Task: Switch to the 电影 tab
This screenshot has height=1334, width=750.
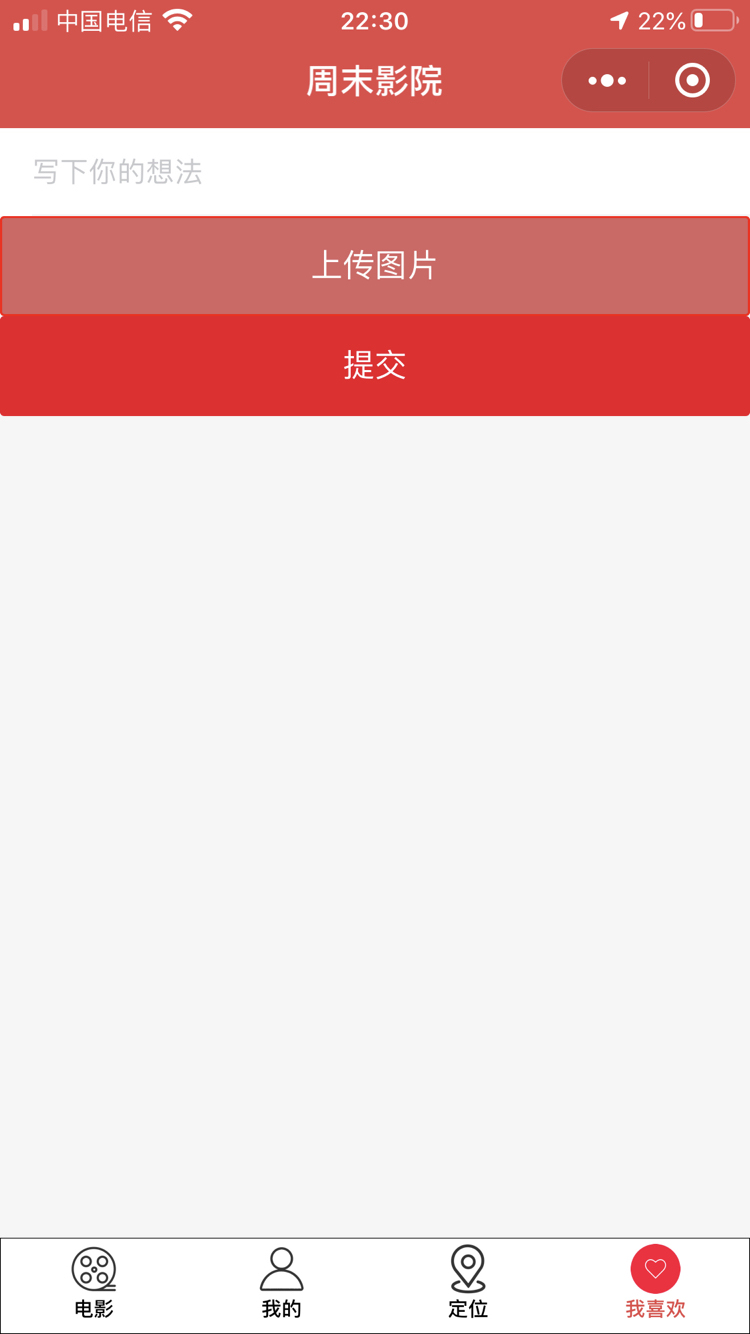Action: 94,1284
